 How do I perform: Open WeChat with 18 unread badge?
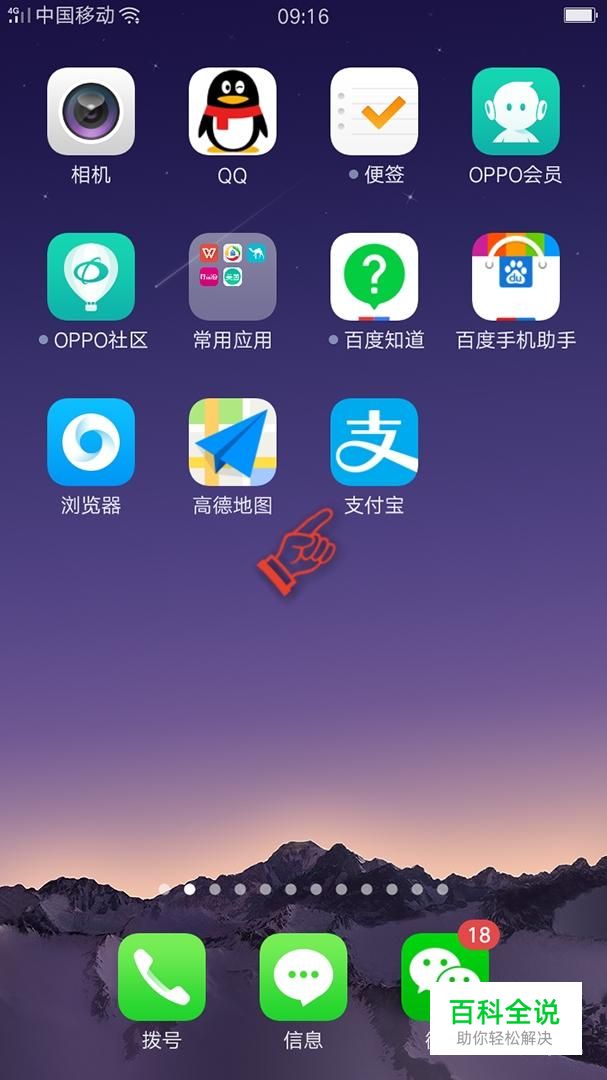click(440, 965)
